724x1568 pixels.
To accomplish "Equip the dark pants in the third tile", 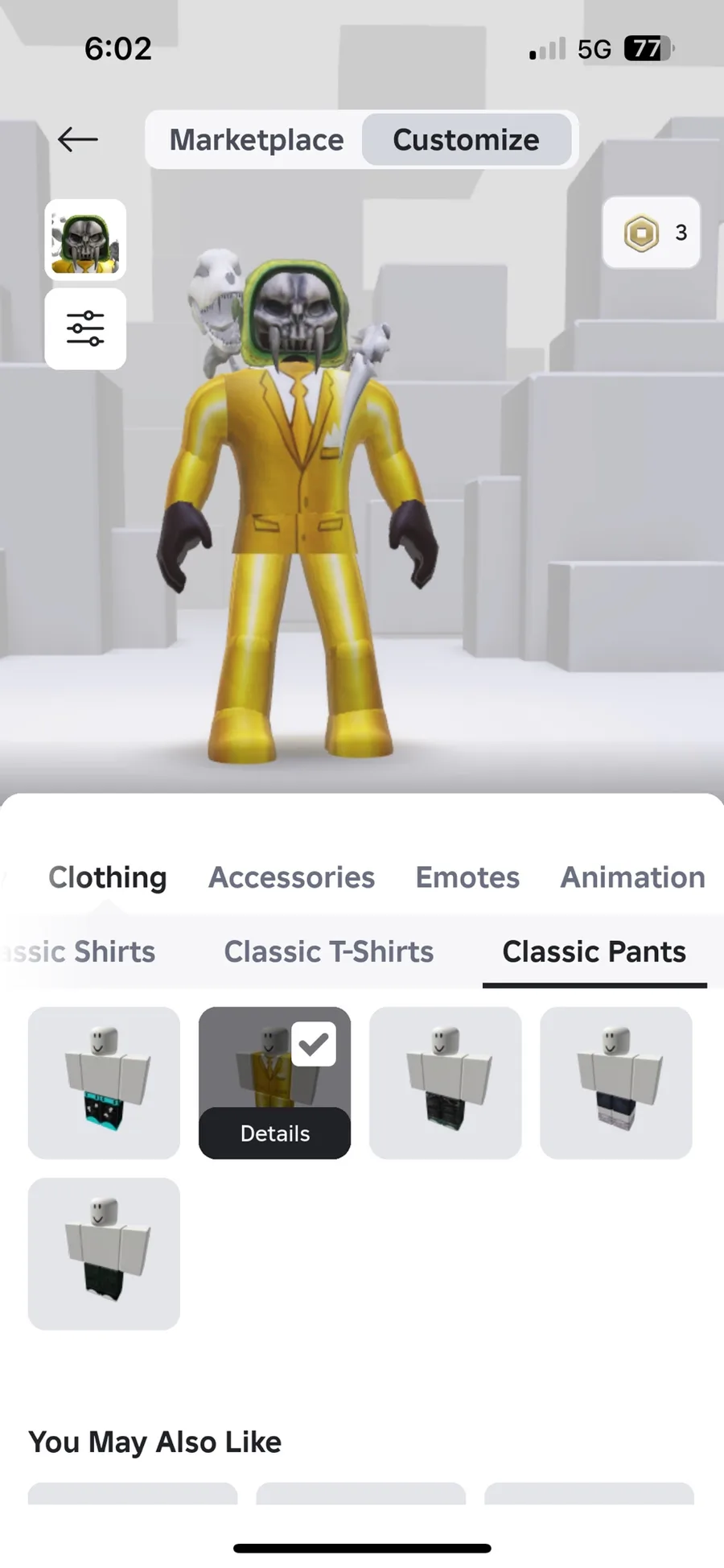I will click(446, 1083).
